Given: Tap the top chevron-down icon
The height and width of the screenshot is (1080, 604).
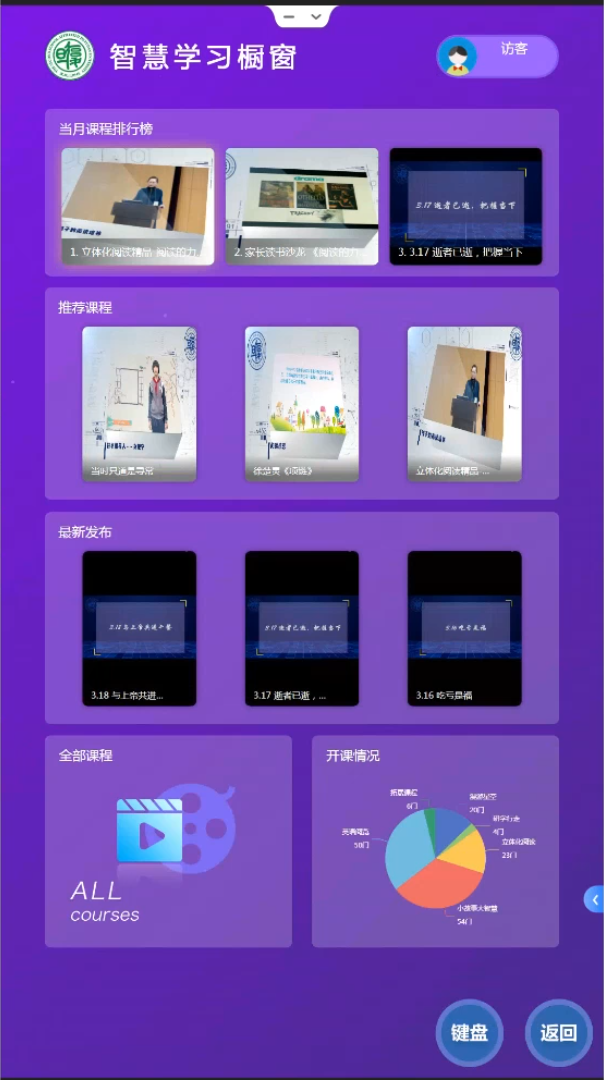Looking at the screenshot, I should pos(316,16).
